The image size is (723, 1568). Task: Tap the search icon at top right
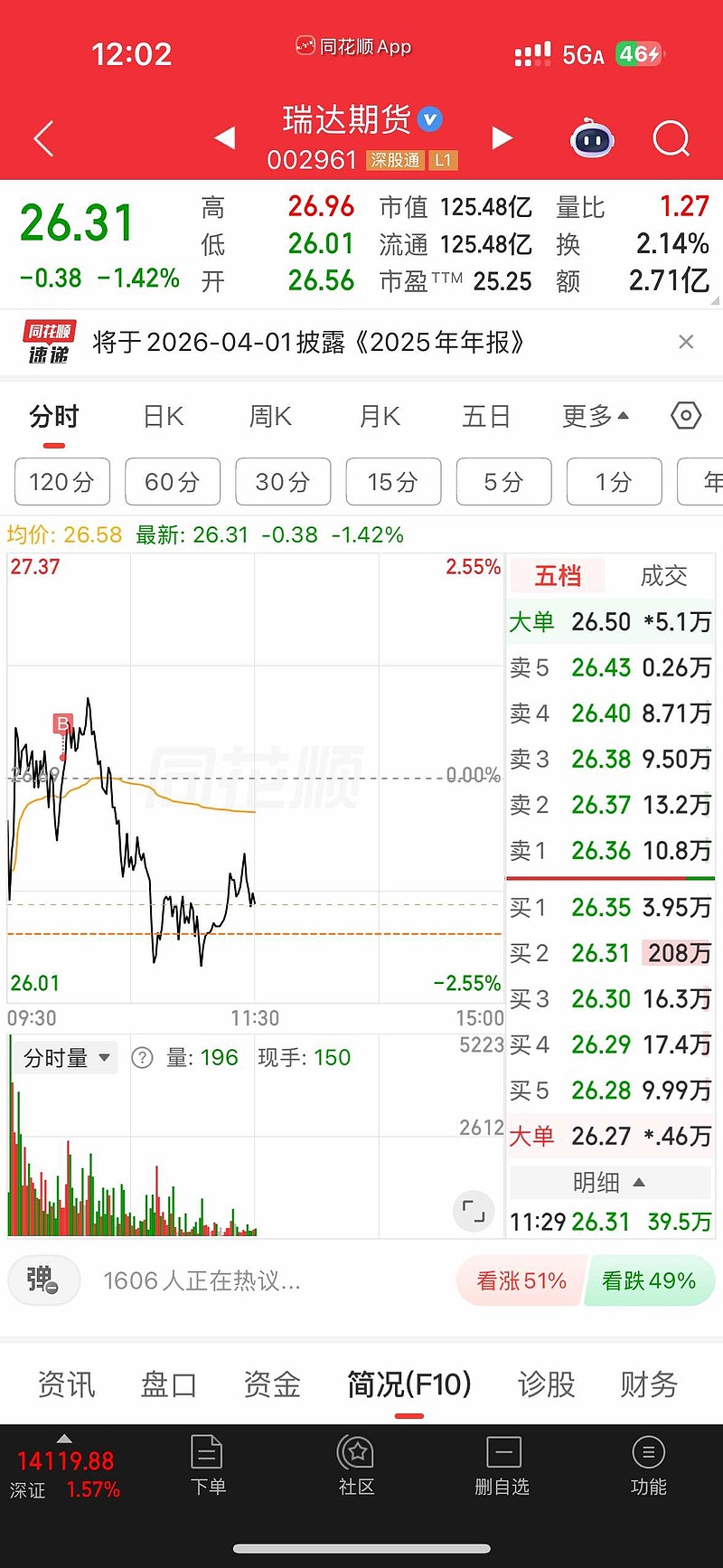point(671,137)
